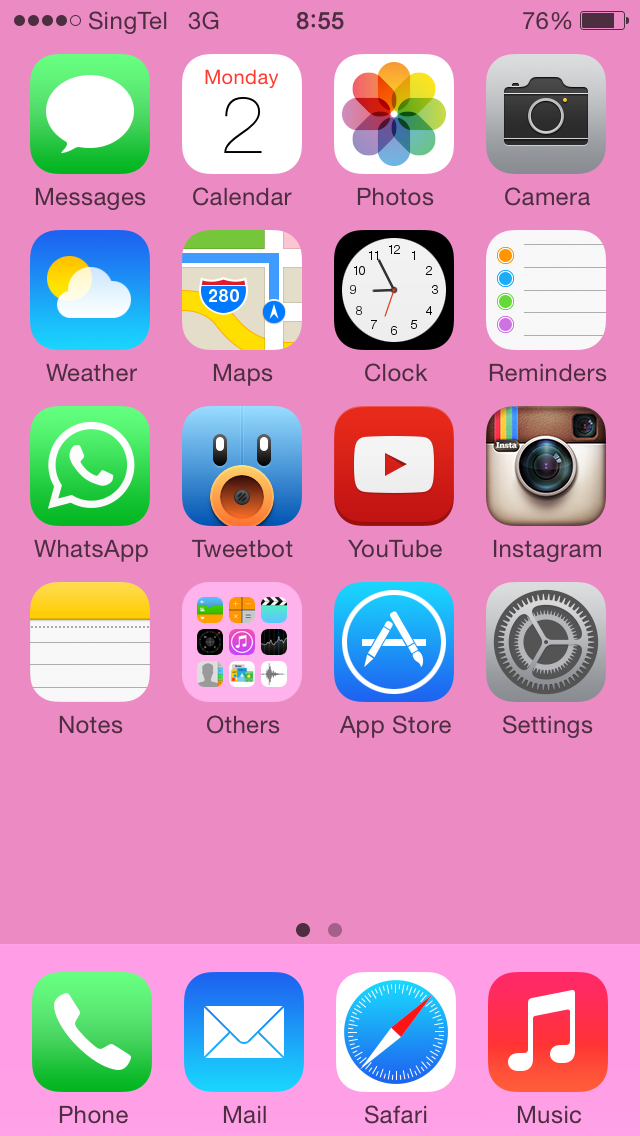Tap the Phone app in the dock
This screenshot has width=640, height=1136.
[92, 1032]
